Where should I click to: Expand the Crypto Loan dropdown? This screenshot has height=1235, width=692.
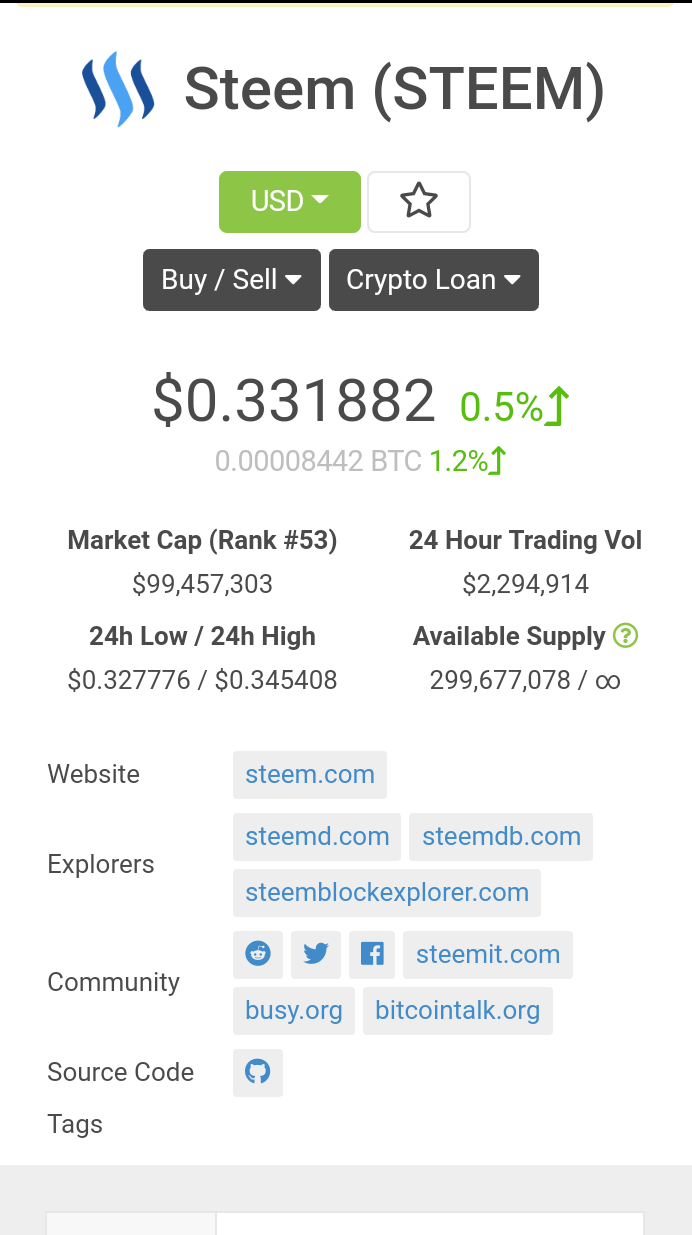pos(433,280)
